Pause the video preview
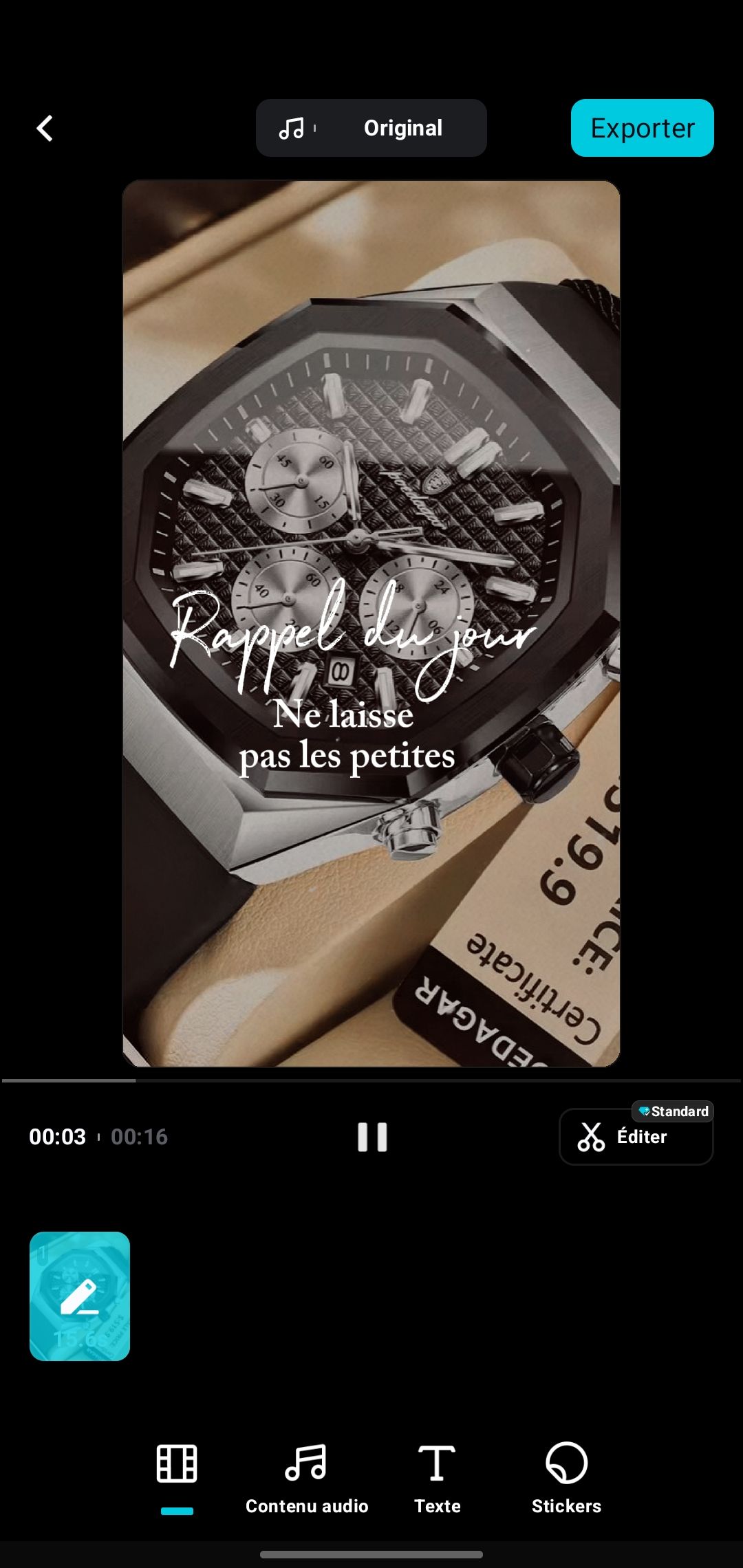 (x=372, y=1137)
